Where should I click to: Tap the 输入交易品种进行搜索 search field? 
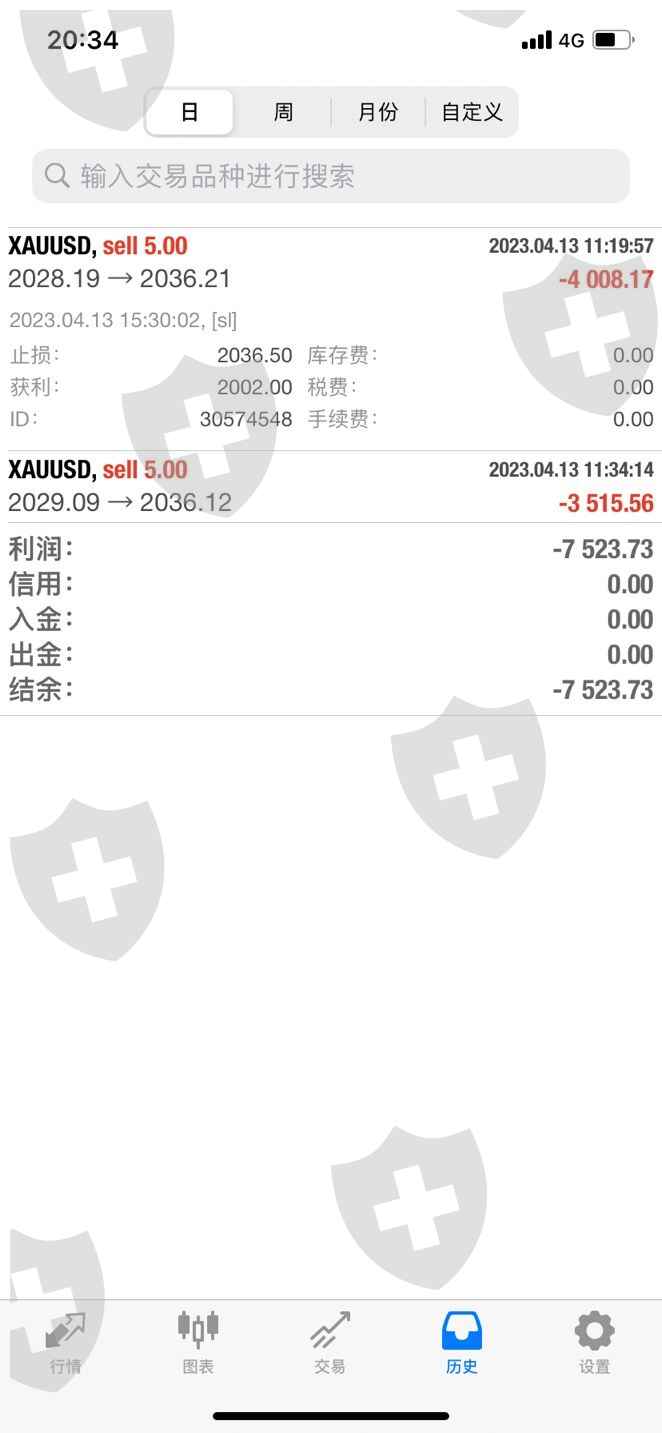[331, 177]
